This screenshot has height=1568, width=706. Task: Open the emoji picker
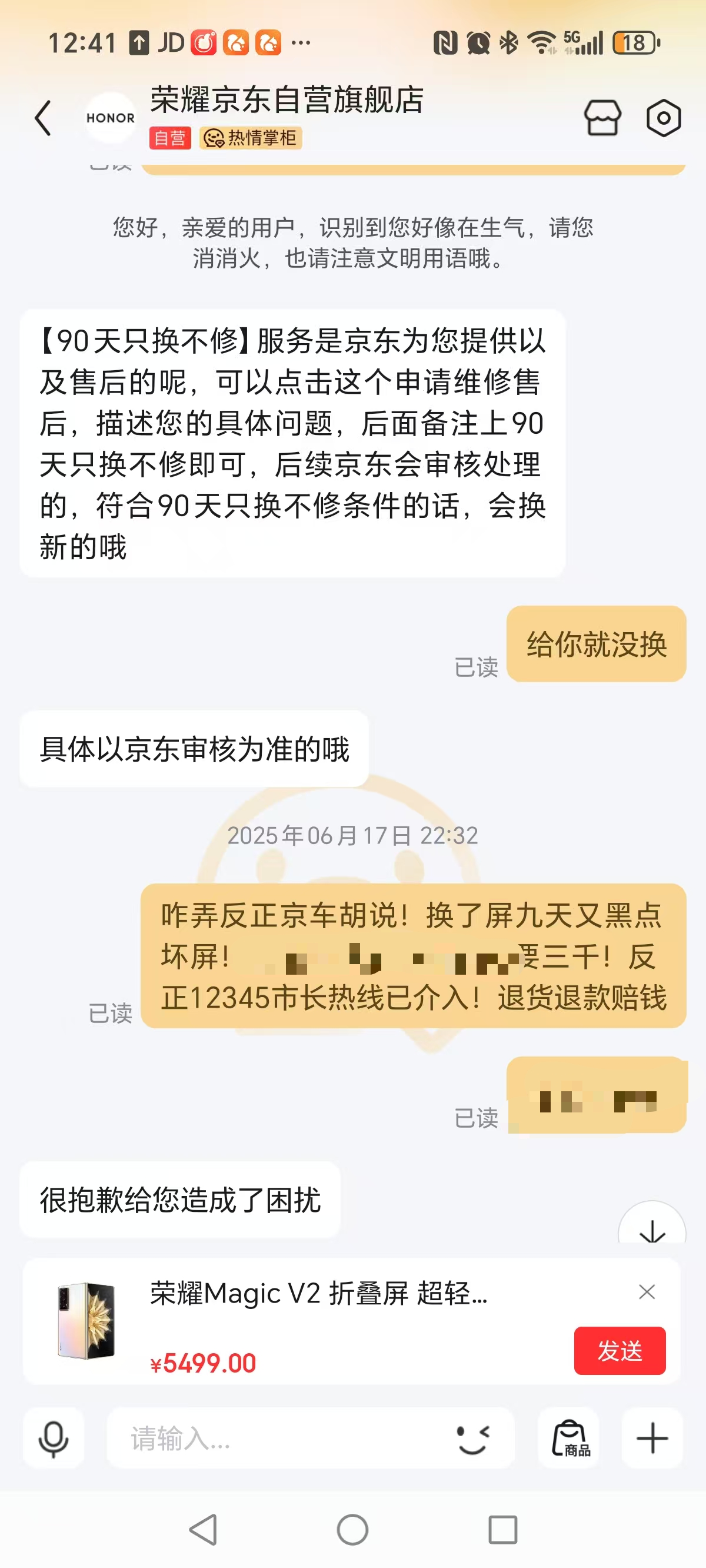click(474, 1439)
